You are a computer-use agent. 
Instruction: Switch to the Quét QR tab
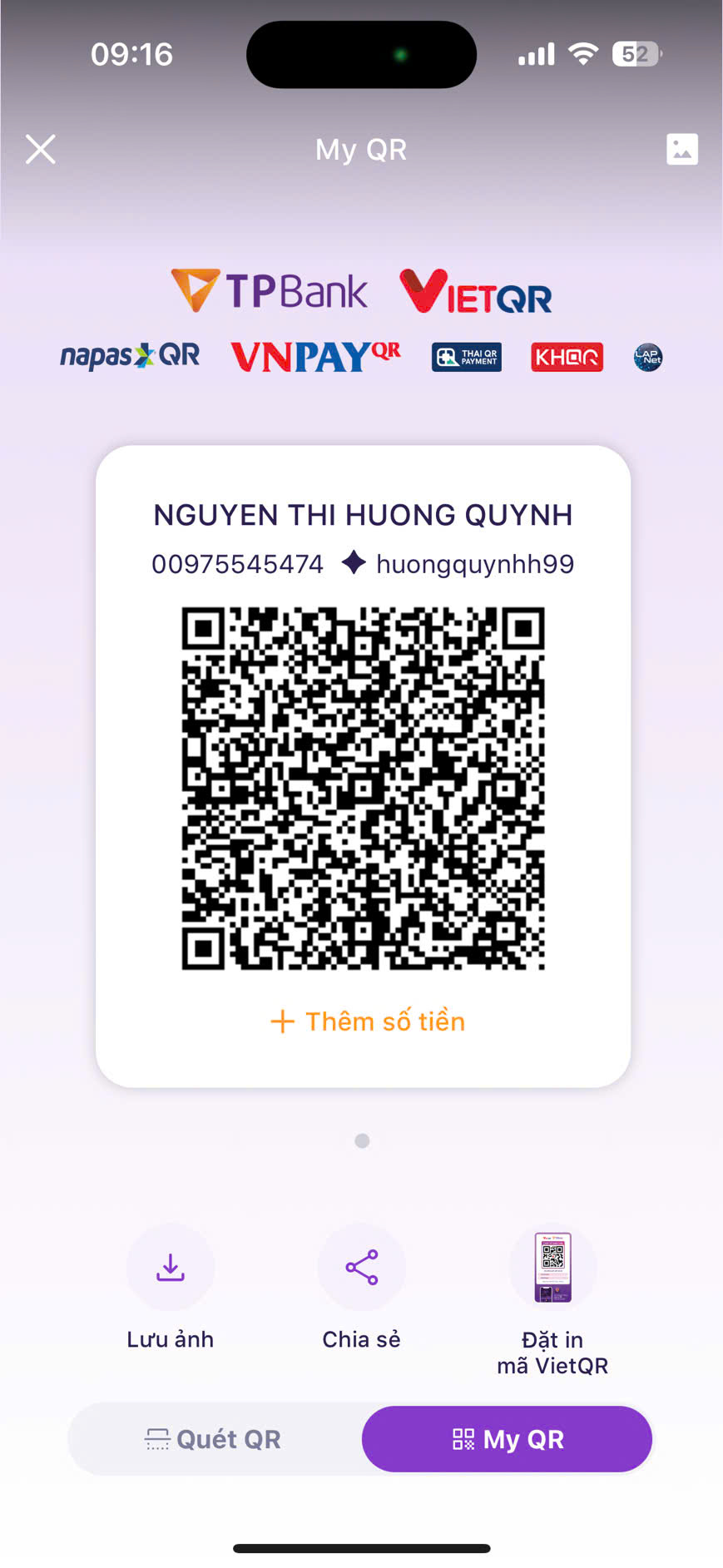point(214,1439)
